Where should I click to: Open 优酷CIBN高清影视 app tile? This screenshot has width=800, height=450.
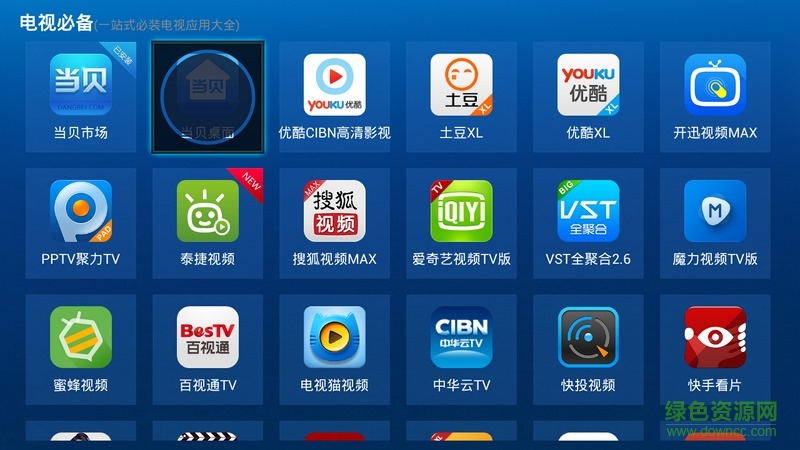click(335, 97)
